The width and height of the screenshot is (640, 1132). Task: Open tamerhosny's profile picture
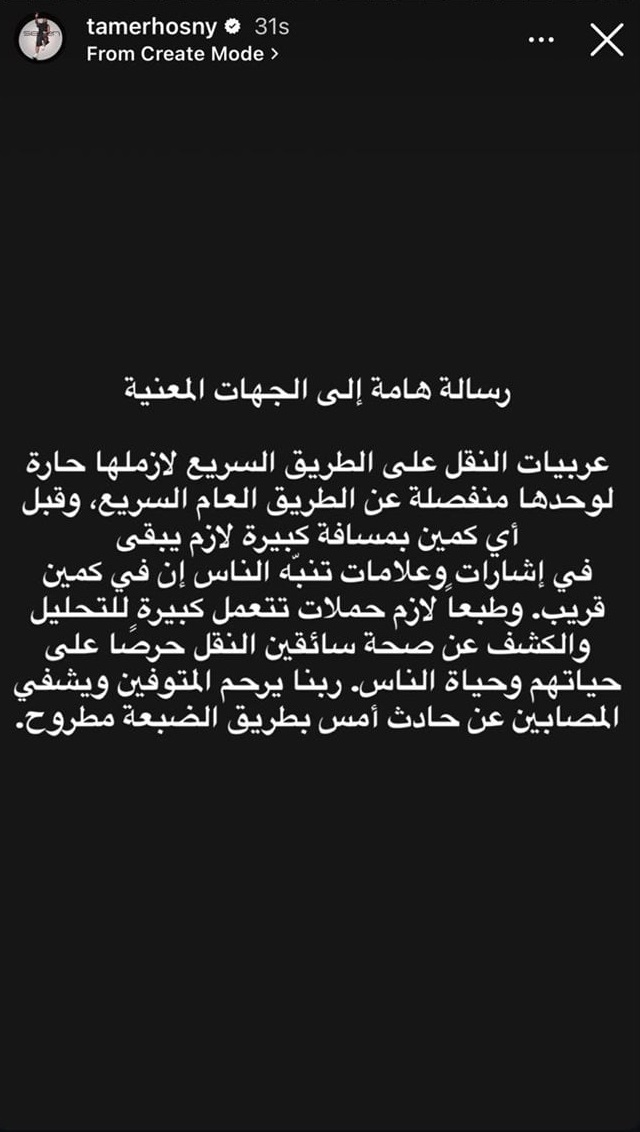coord(45,41)
